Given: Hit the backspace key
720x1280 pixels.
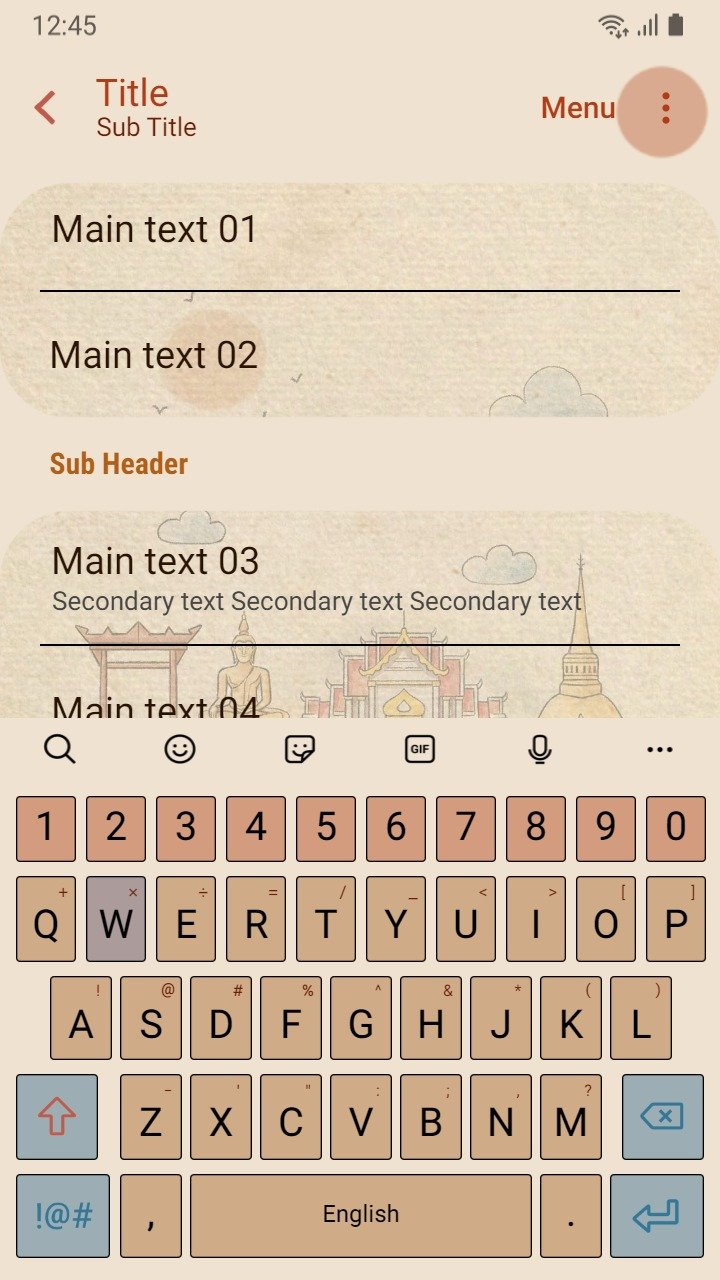Looking at the screenshot, I should 662,1116.
